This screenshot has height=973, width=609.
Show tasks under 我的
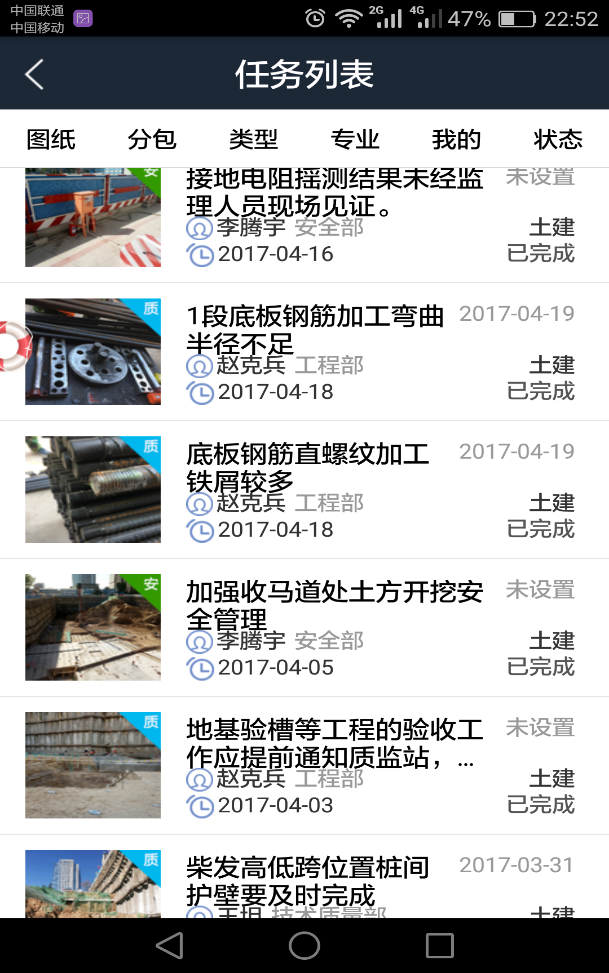[456, 139]
